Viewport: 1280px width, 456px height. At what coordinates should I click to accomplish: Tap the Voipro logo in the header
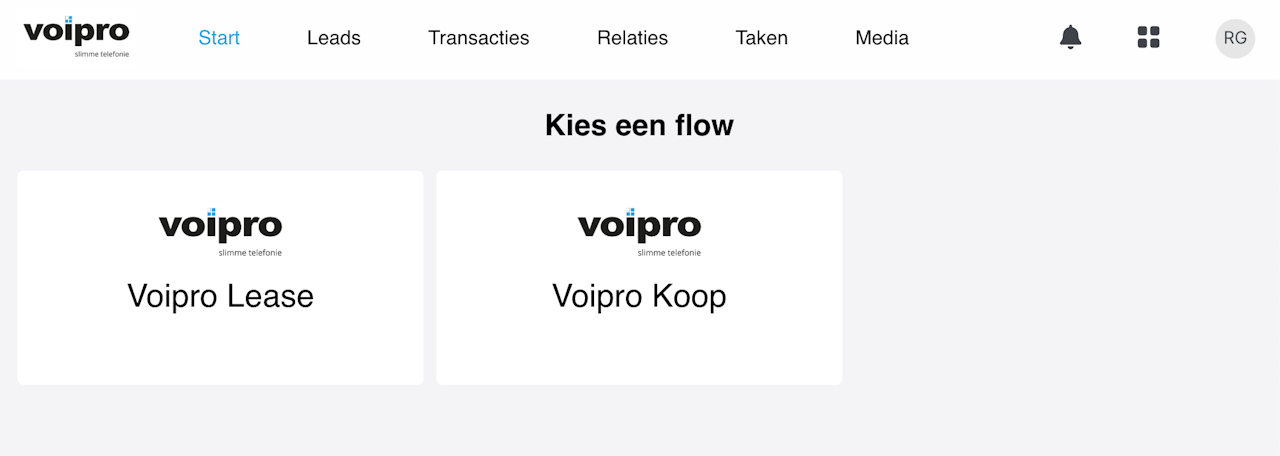[77, 36]
